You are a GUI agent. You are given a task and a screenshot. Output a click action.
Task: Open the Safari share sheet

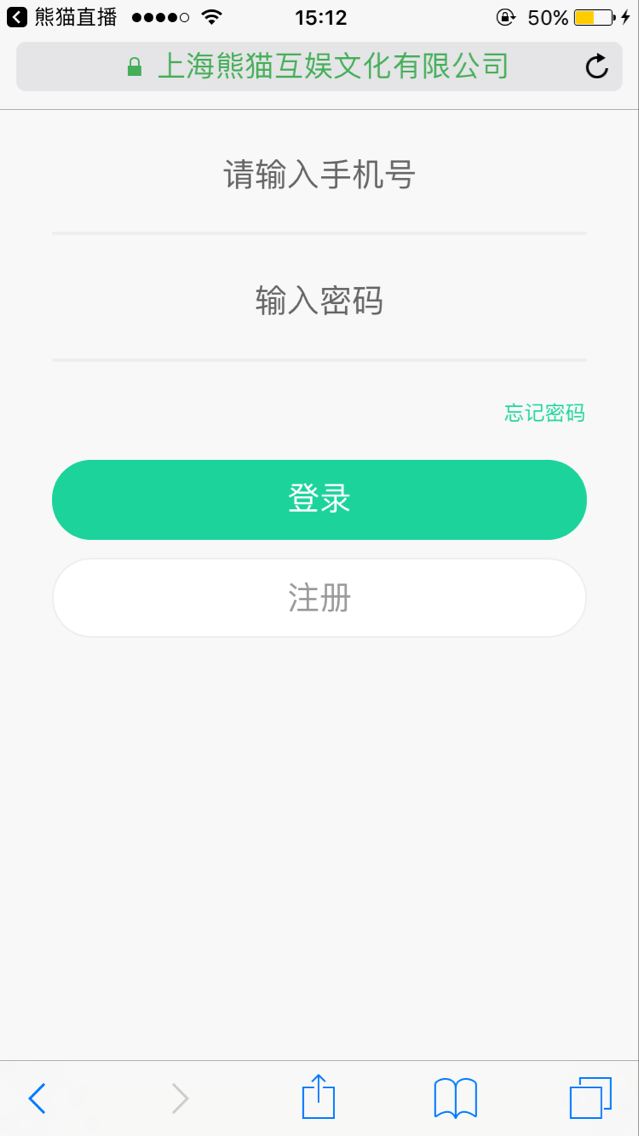(x=318, y=1096)
